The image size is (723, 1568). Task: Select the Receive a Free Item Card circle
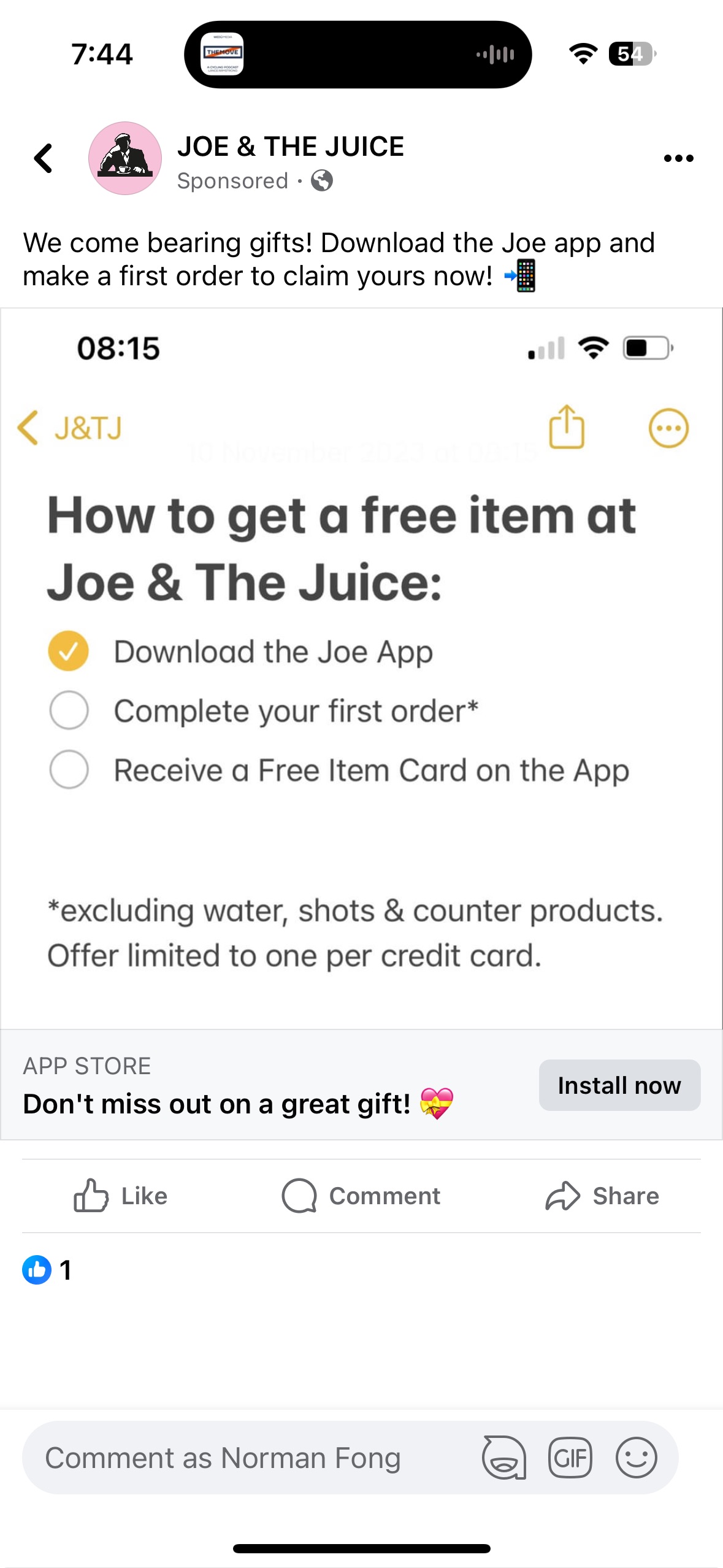[69, 769]
